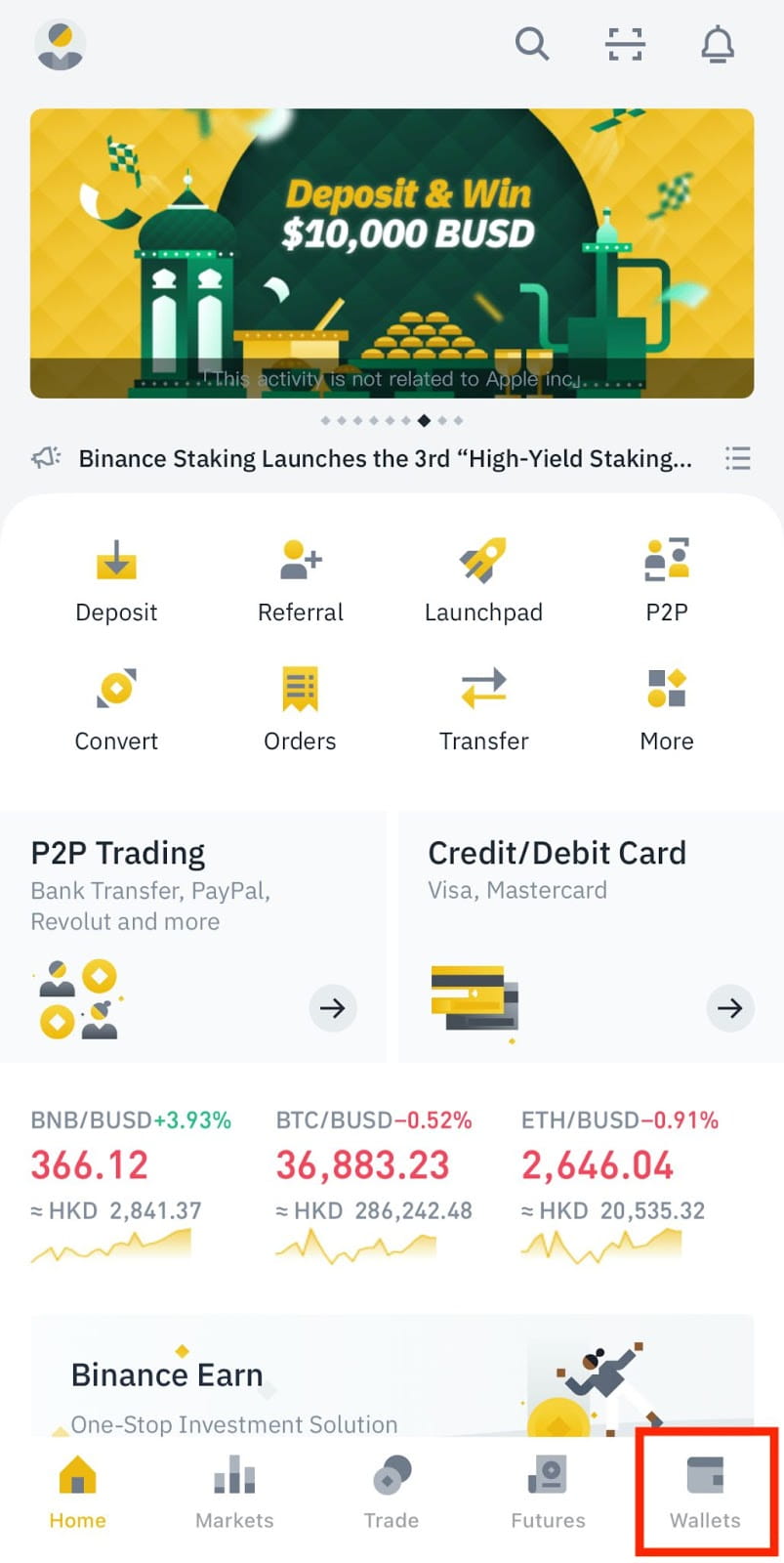
Task: Open the notifications bell
Action: (718, 45)
